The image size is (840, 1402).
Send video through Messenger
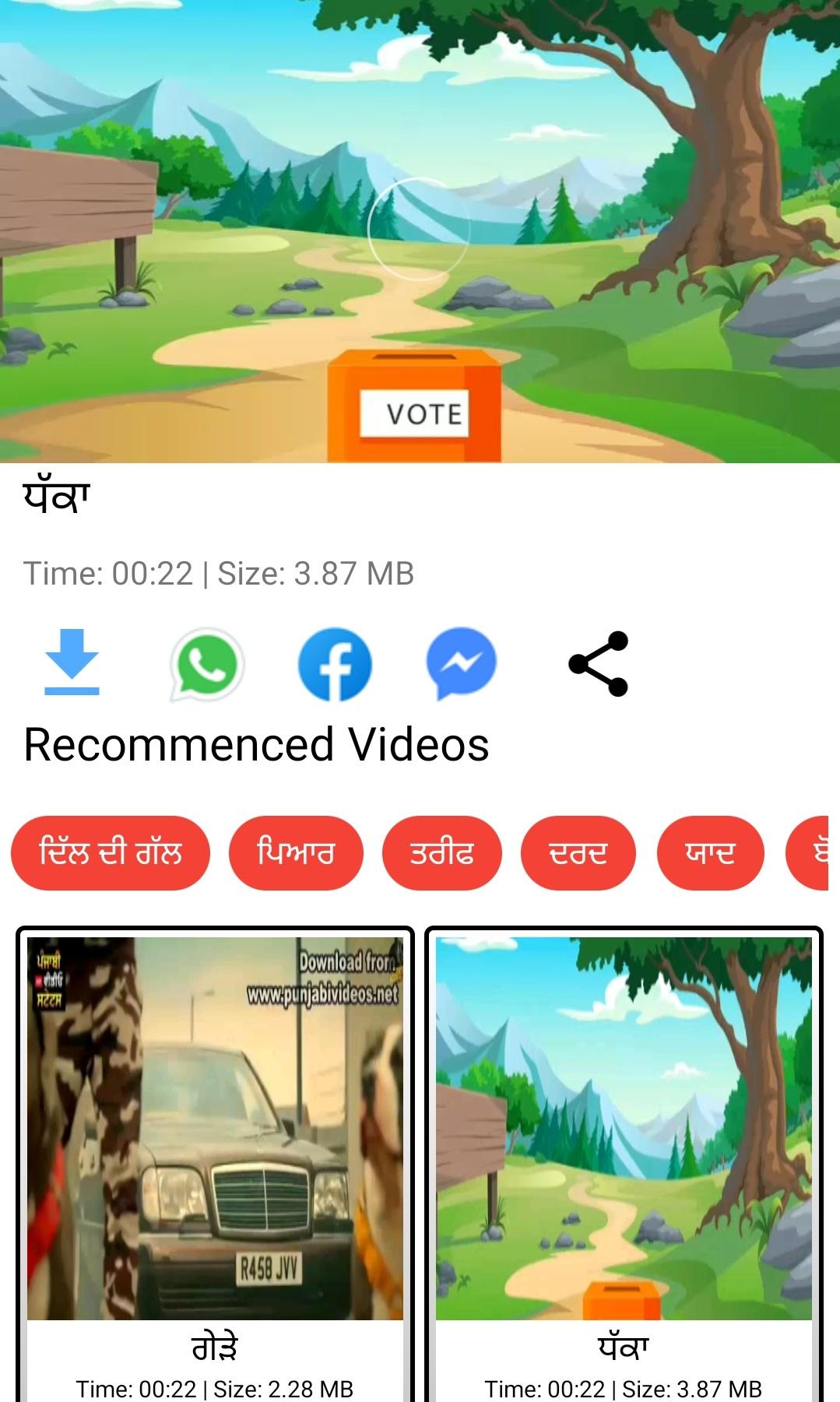462,663
